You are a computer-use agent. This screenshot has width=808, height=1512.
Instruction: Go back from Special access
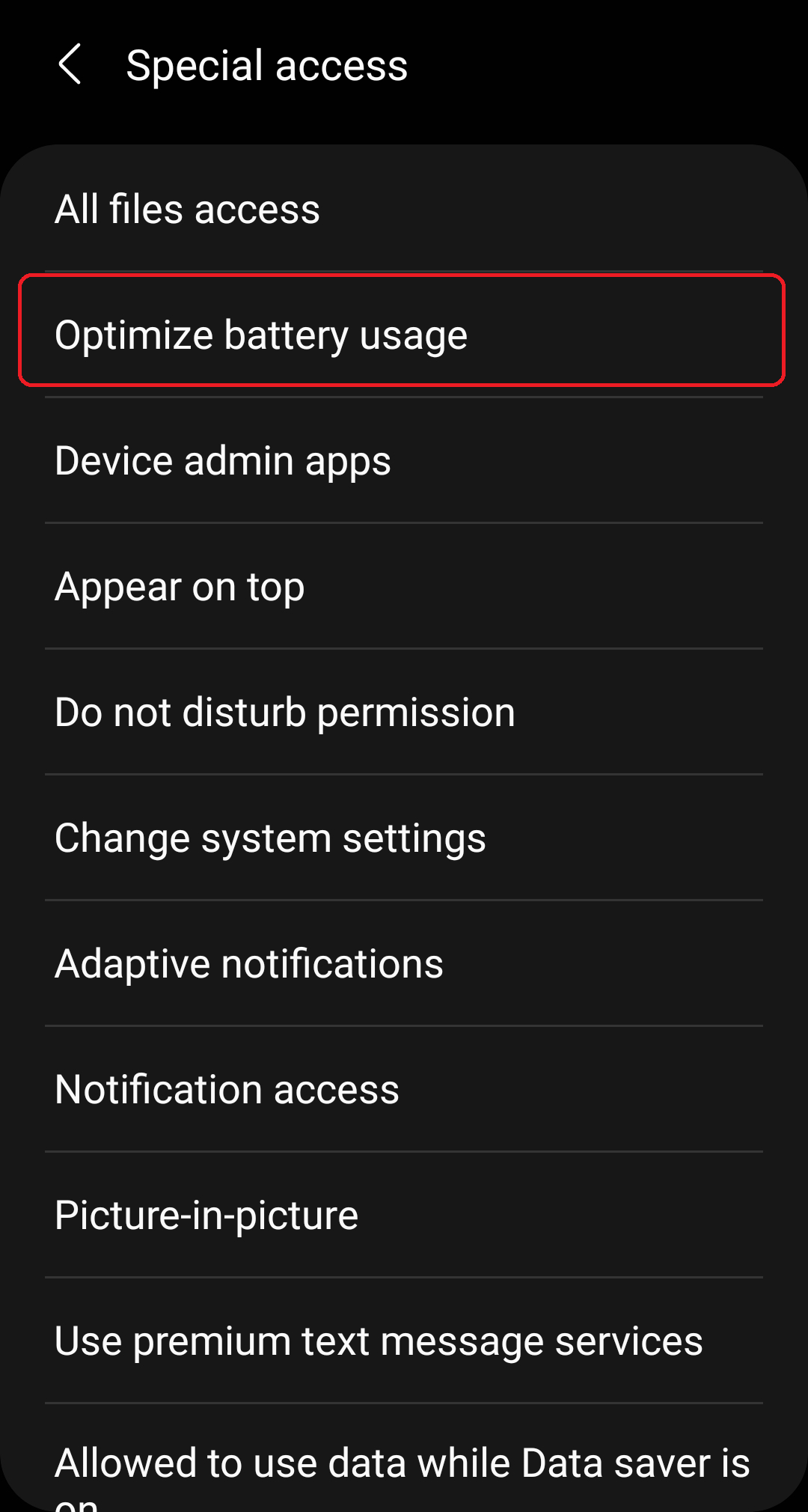coord(70,64)
